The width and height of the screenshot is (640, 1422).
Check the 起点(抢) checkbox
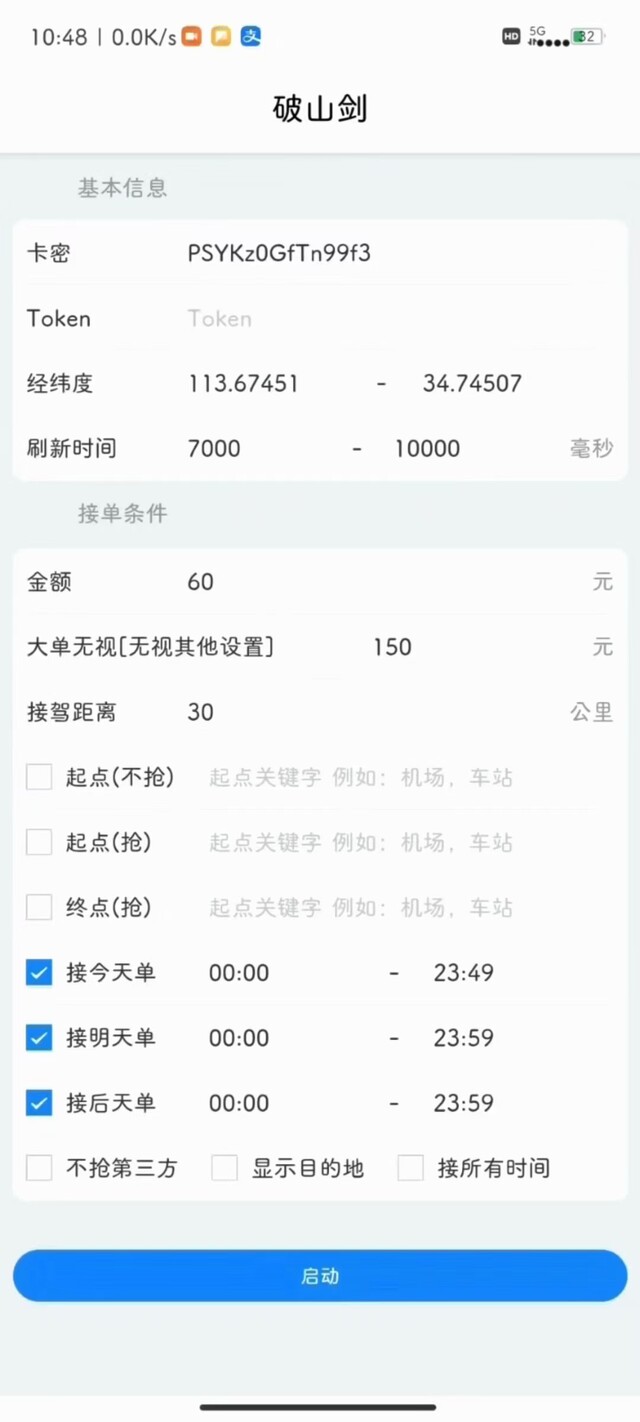coord(39,842)
